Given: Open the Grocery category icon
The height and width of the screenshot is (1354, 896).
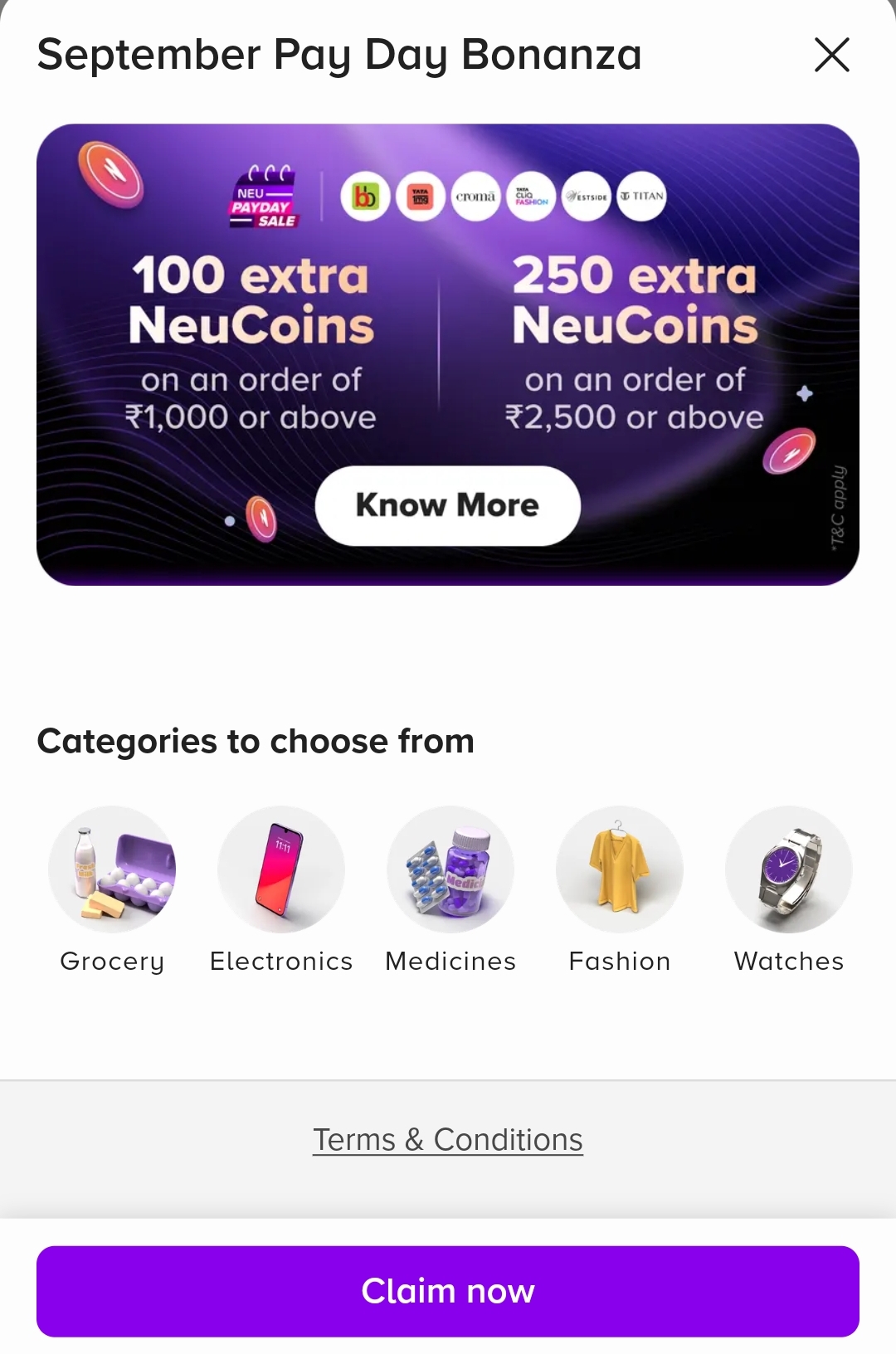Looking at the screenshot, I should pos(111,869).
